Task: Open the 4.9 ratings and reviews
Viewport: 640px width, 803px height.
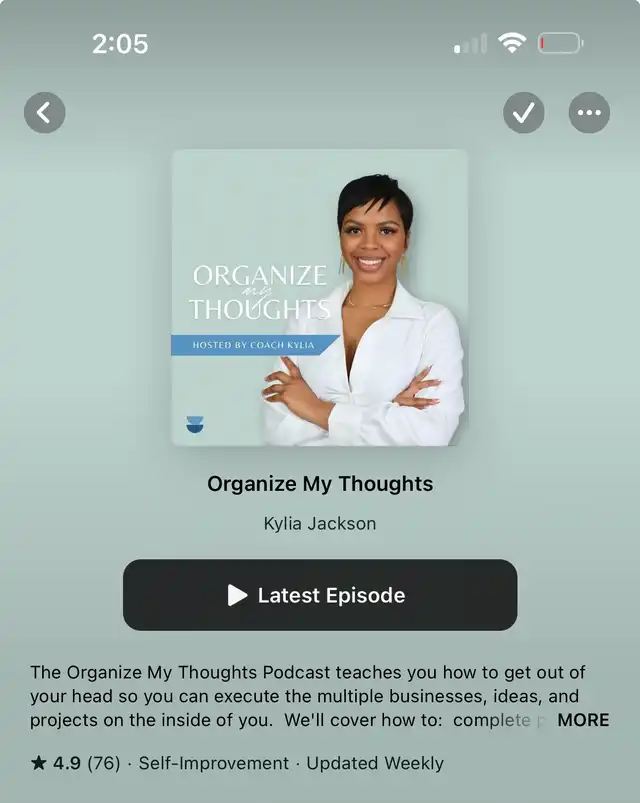Action: 76,763
